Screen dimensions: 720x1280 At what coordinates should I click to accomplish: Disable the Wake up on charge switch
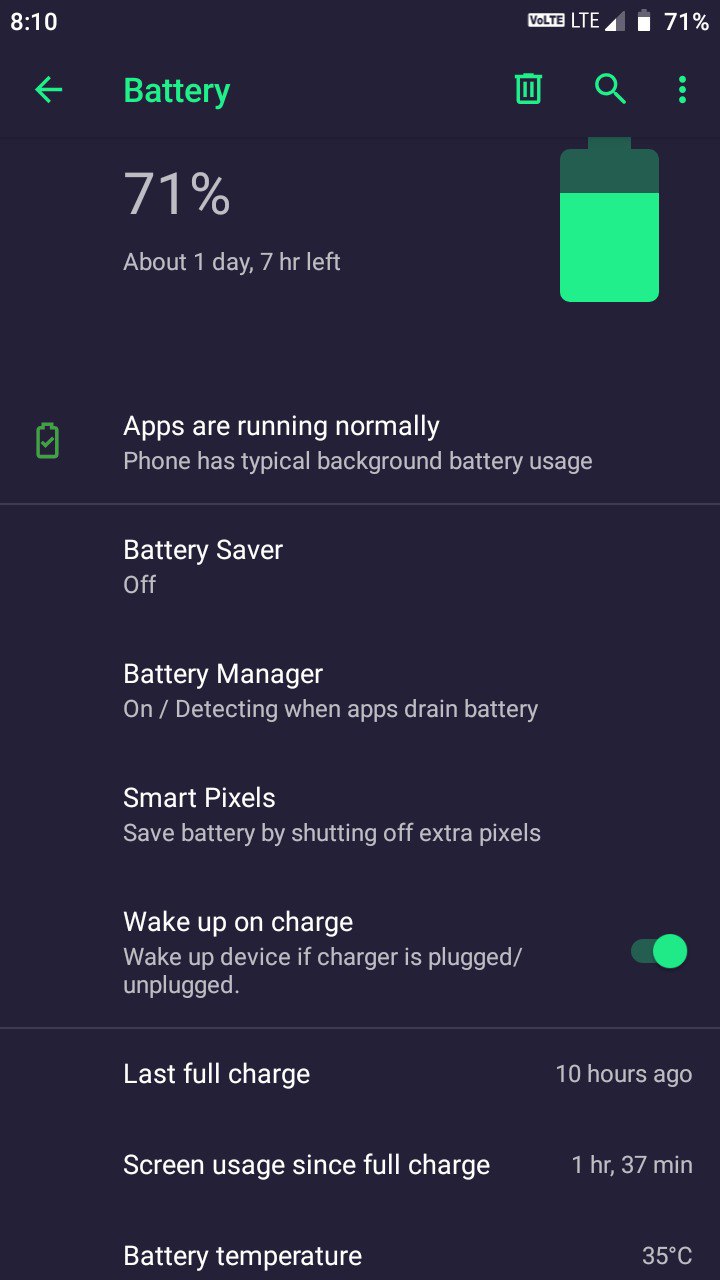click(x=659, y=951)
